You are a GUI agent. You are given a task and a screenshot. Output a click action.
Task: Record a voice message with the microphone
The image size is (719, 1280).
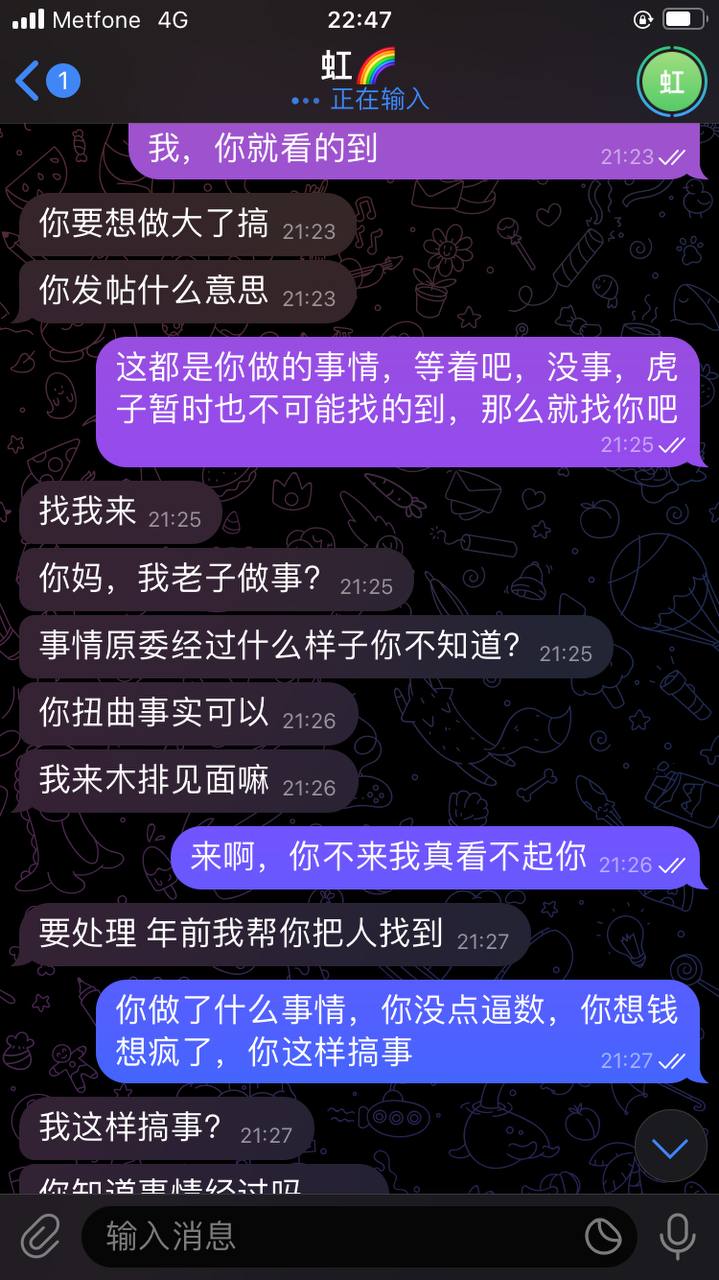tap(677, 1236)
